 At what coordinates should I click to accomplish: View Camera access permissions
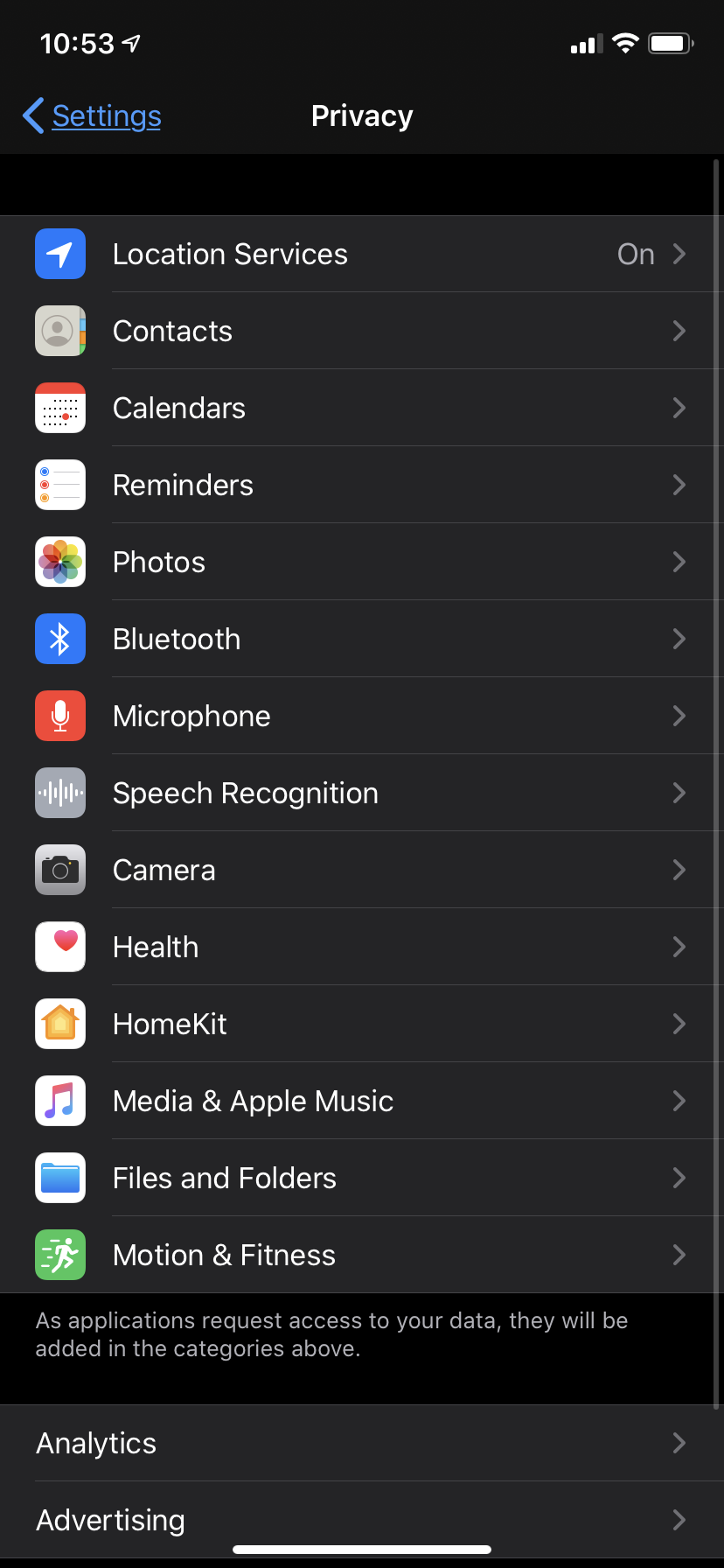coord(362,870)
